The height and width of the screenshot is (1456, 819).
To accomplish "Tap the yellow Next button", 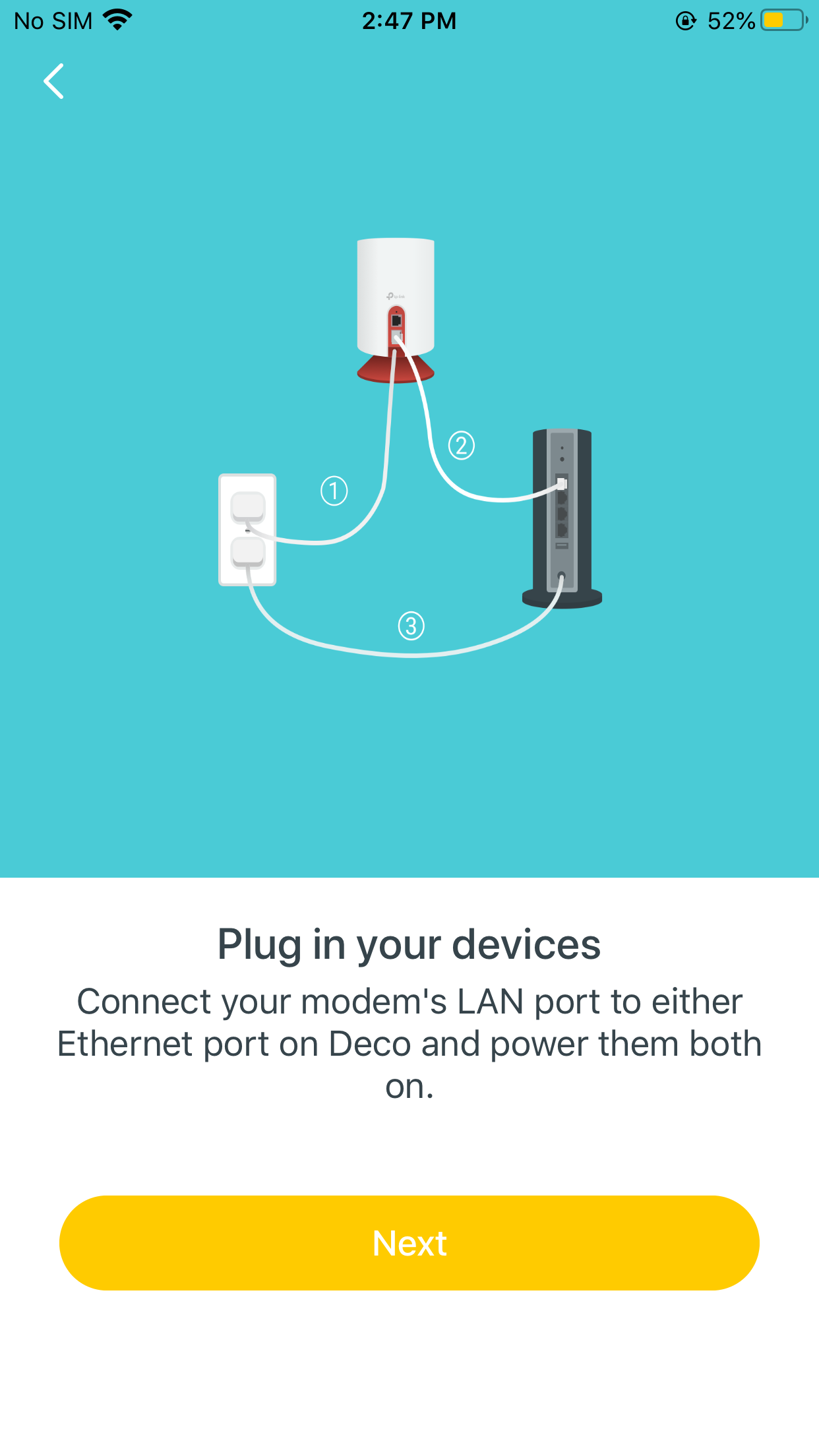I will (x=409, y=1243).
